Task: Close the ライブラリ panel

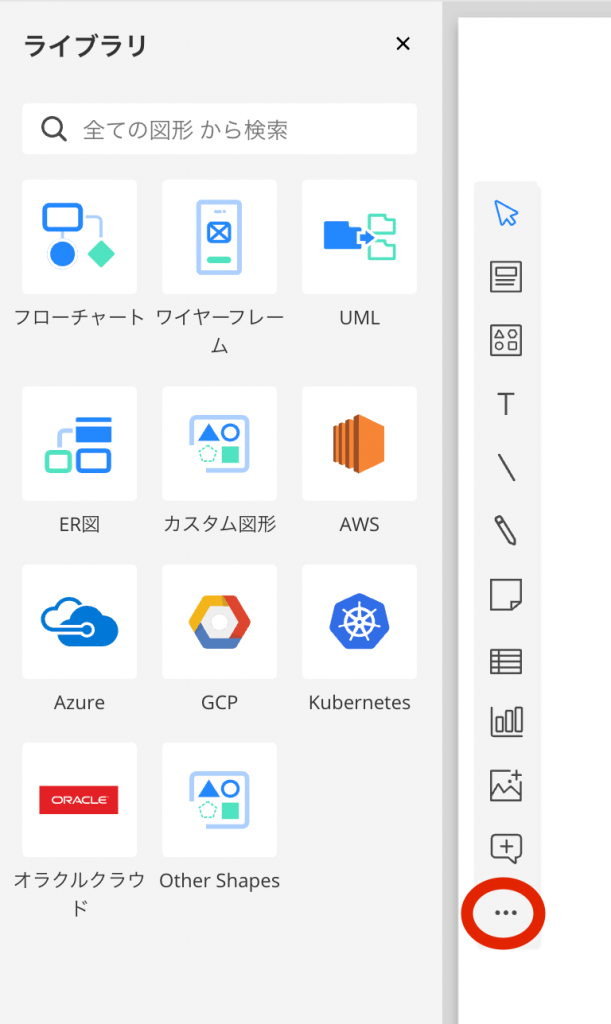Action: [x=403, y=44]
